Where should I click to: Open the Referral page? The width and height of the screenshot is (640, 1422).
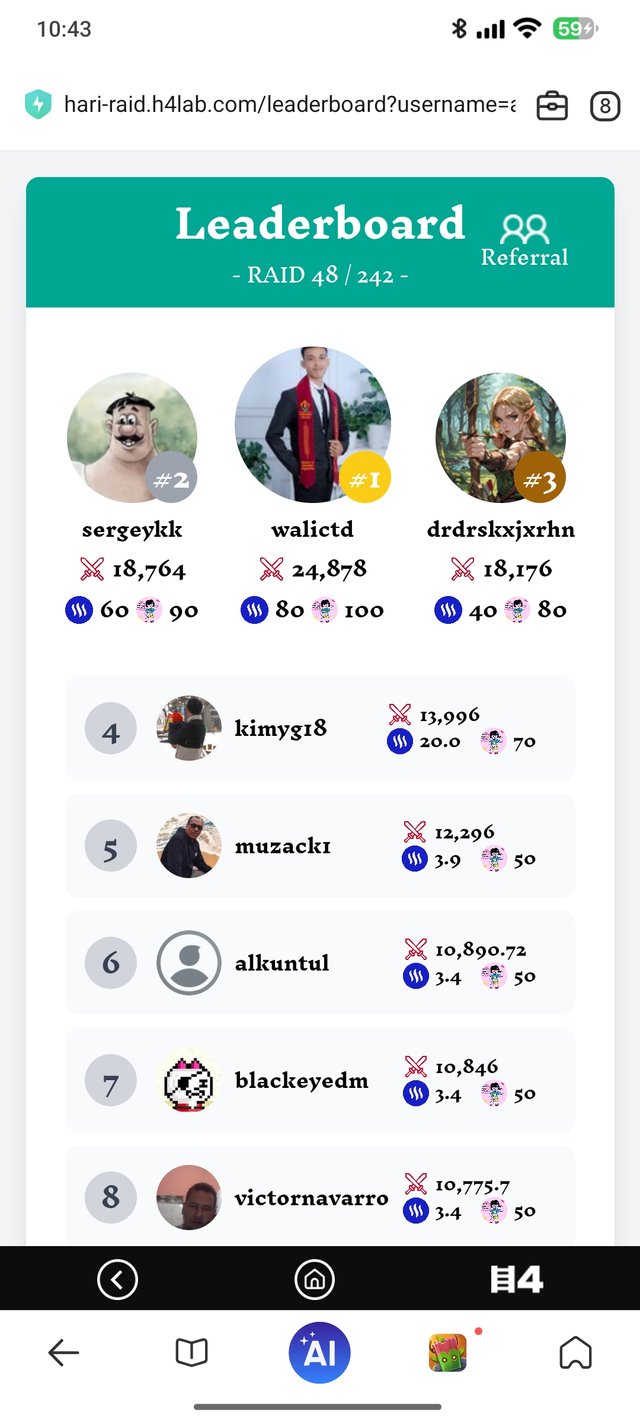(524, 242)
